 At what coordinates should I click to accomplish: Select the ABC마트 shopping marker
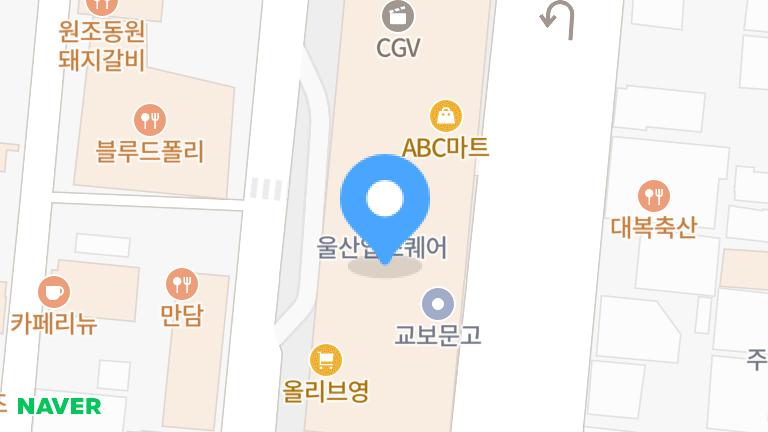tap(446, 116)
